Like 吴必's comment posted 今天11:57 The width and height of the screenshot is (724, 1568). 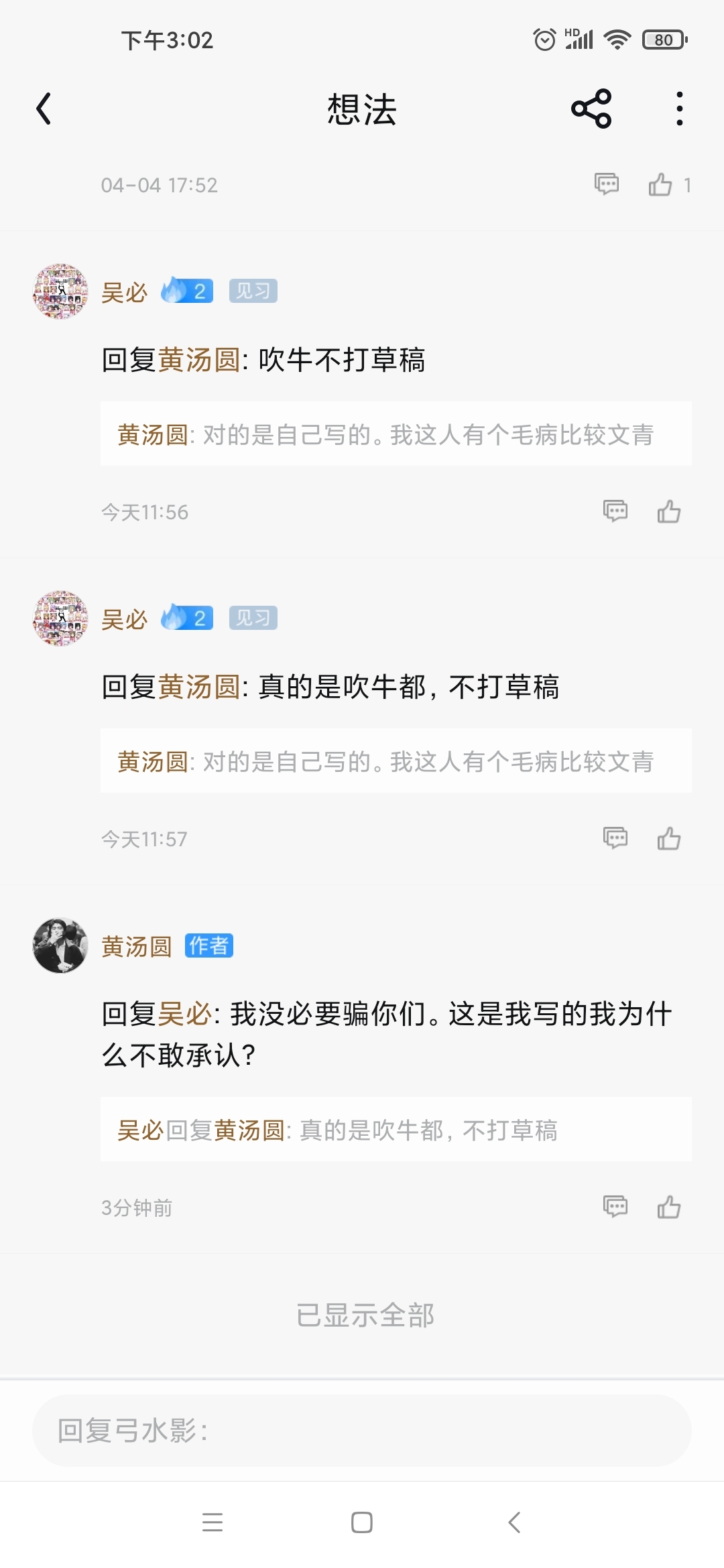pyautogui.click(x=669, y=838)
